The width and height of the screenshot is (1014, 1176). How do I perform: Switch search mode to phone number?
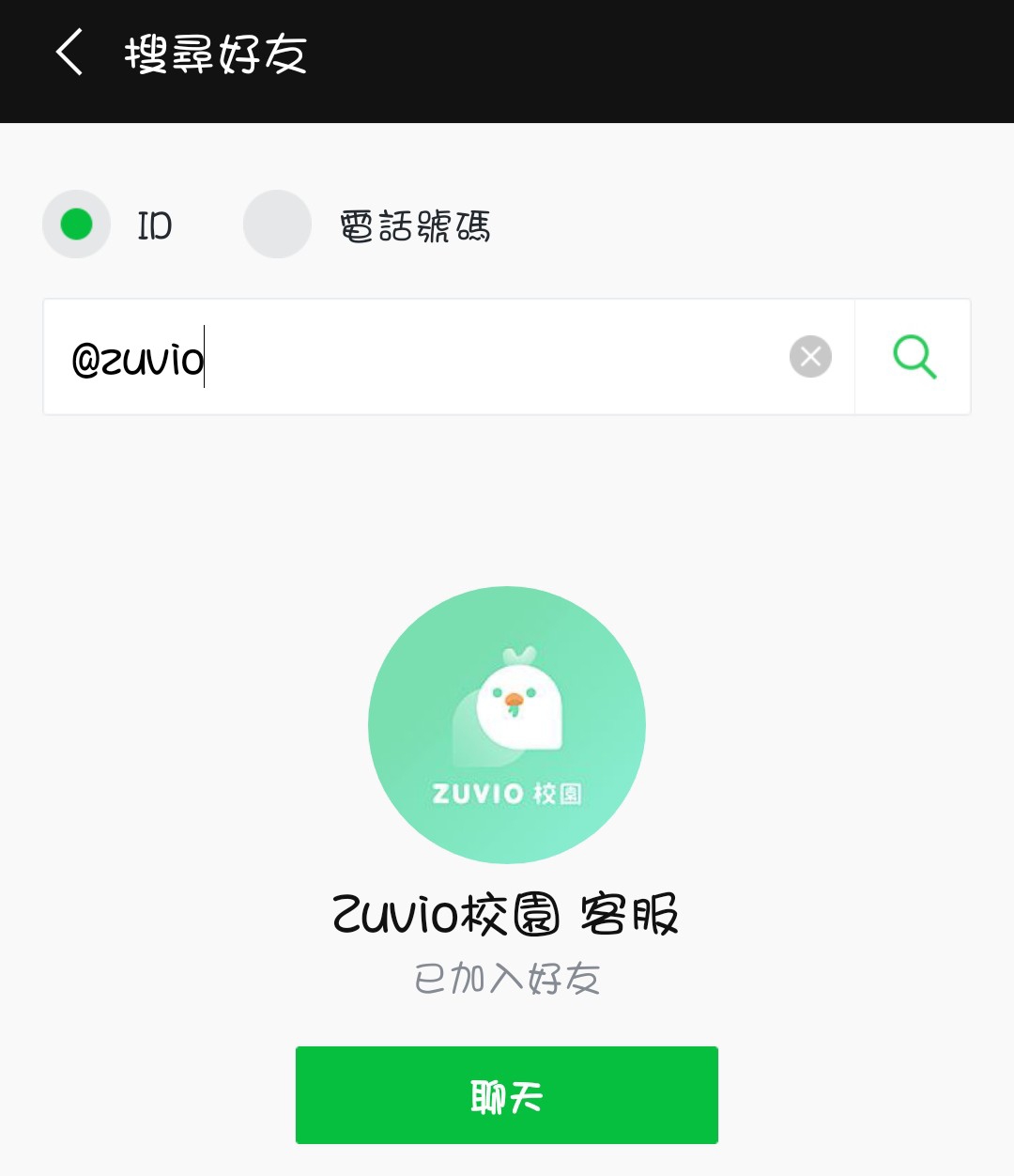tap(277, 224)
